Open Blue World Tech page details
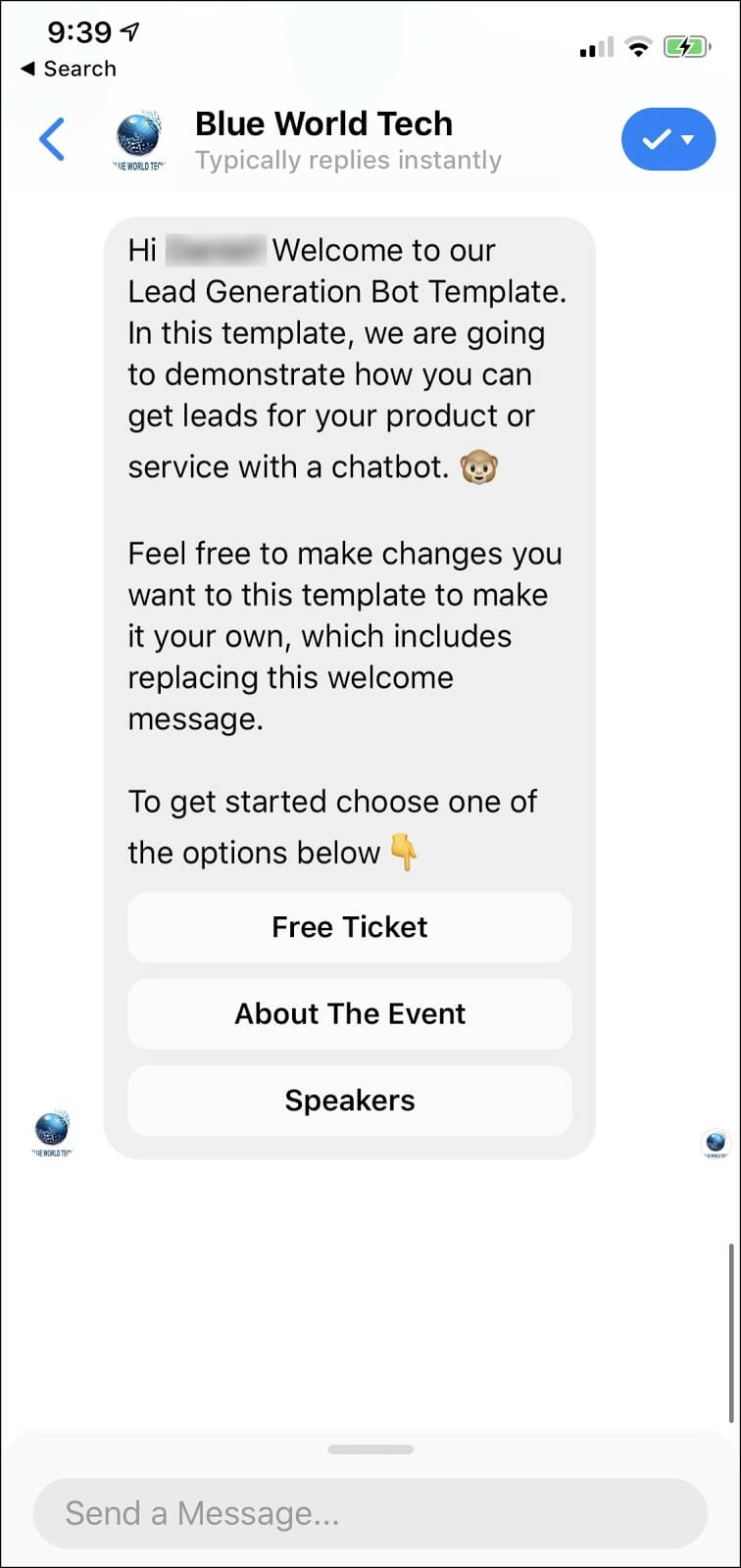 tap(323, 124)
